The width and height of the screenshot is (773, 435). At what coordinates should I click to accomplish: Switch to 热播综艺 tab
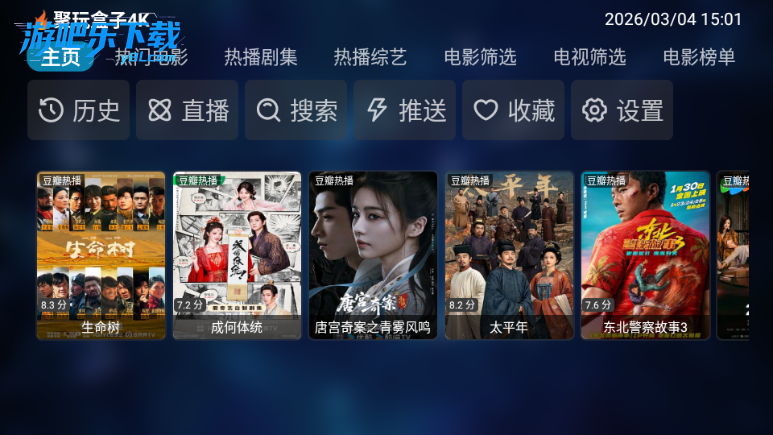click(x=370, y=57)
